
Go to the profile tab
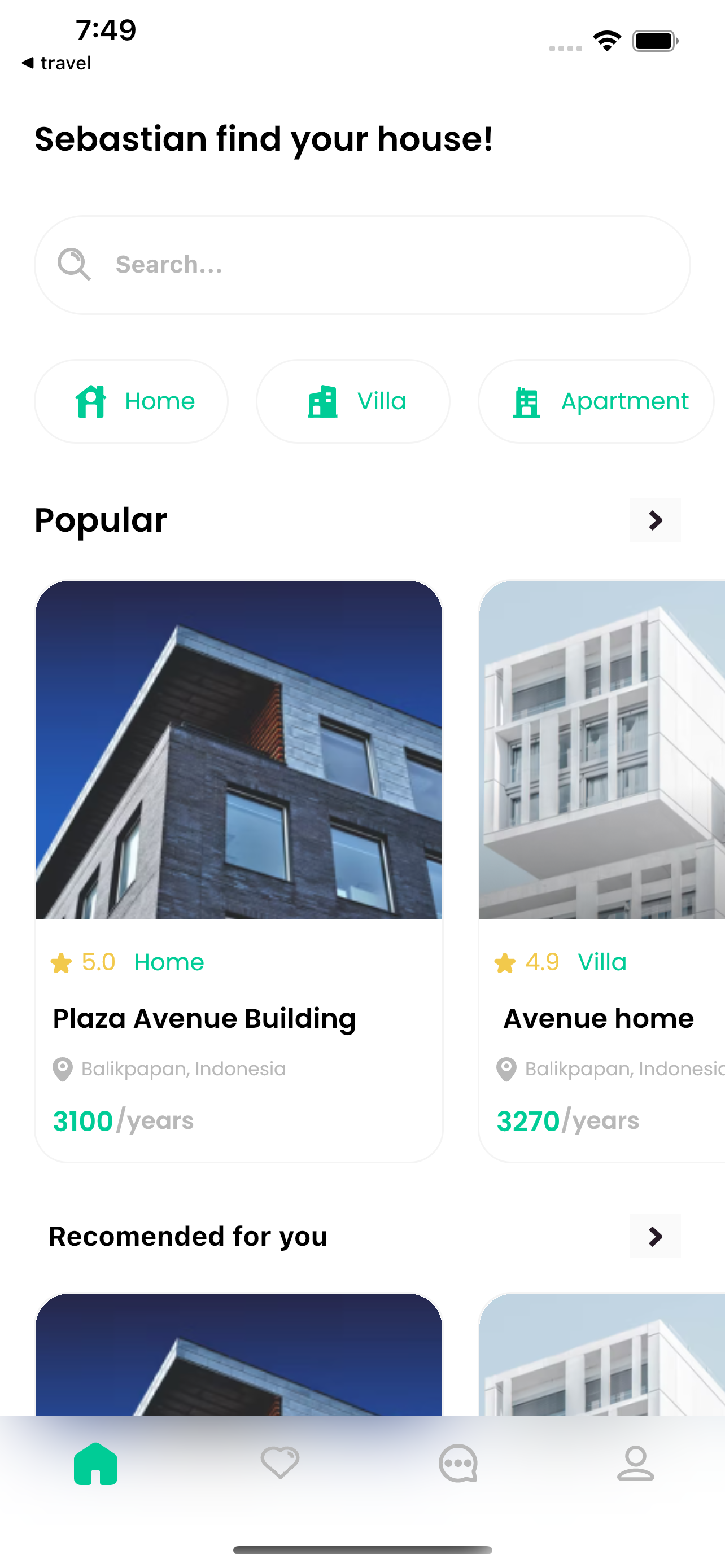click(636, 1462)
